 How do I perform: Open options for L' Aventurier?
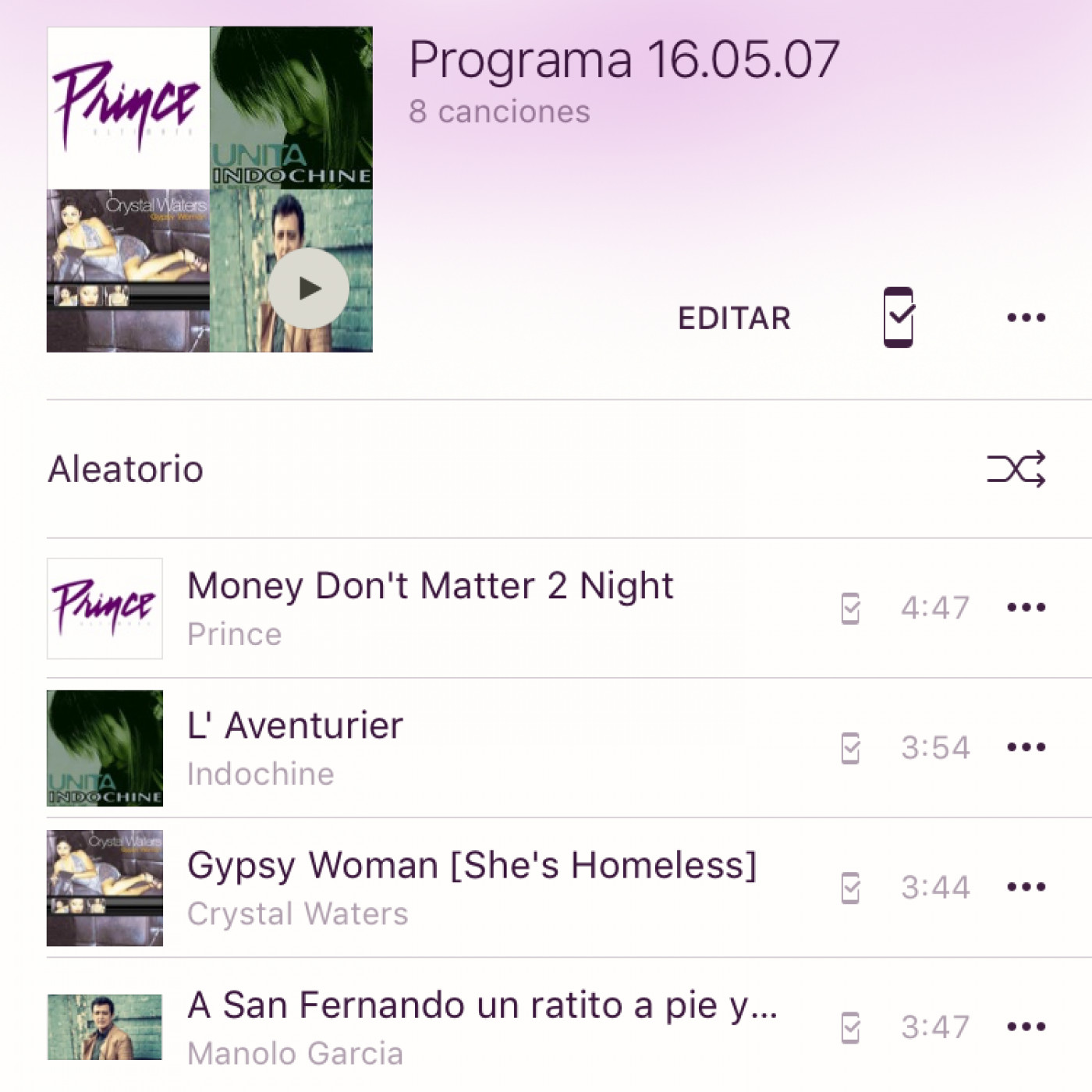(1026, 747)
